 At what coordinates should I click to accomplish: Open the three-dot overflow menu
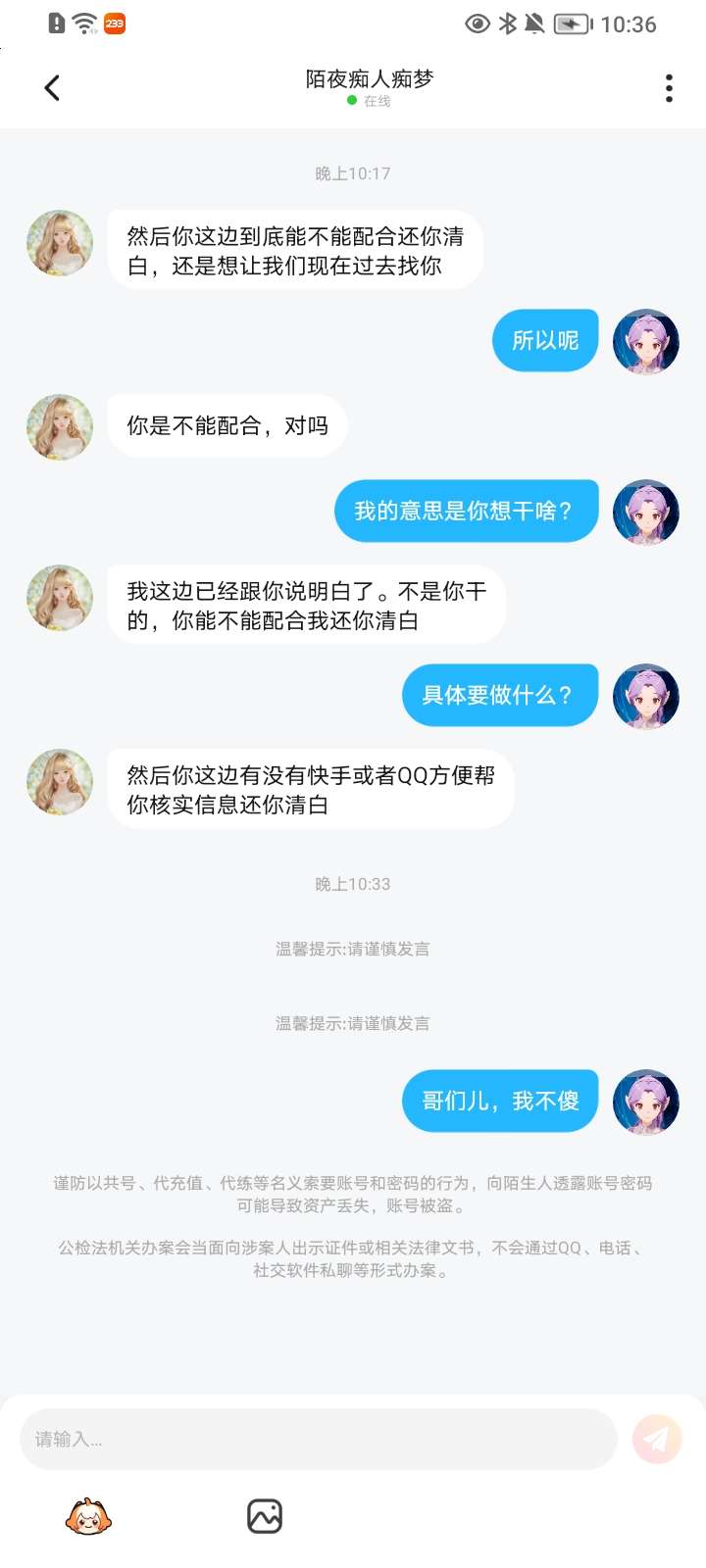coord(669,88)
